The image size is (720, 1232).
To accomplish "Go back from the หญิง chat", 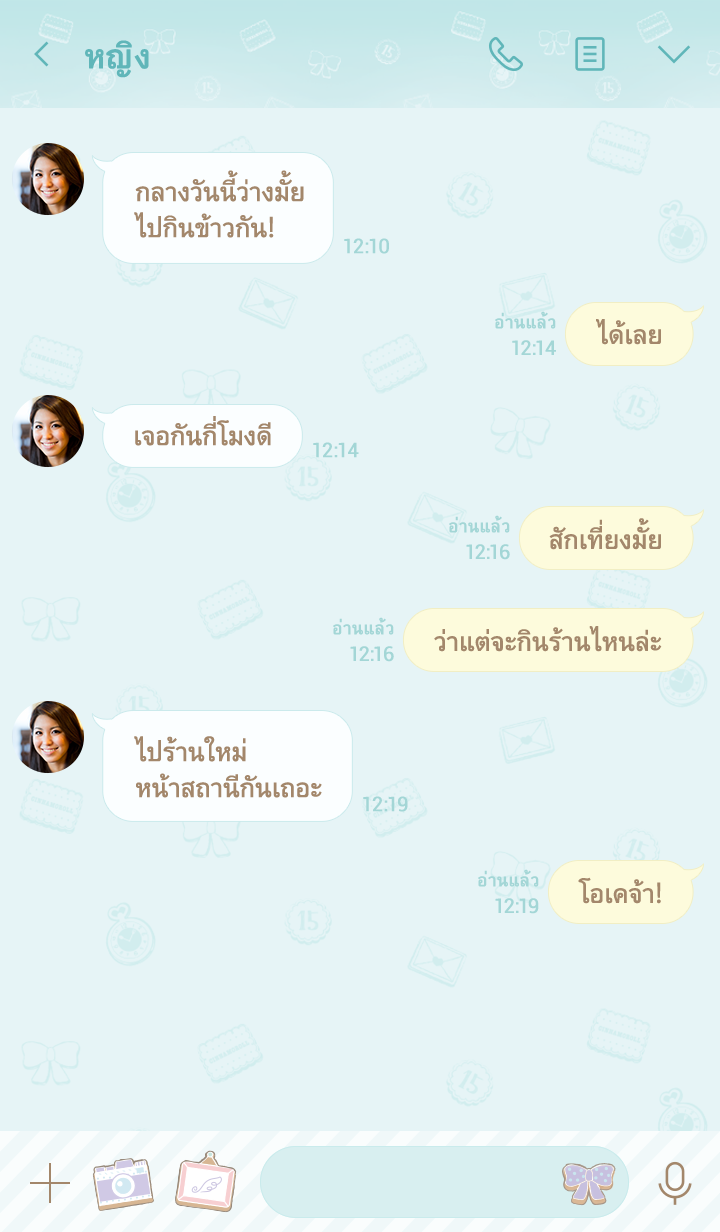I will [41, 54].
